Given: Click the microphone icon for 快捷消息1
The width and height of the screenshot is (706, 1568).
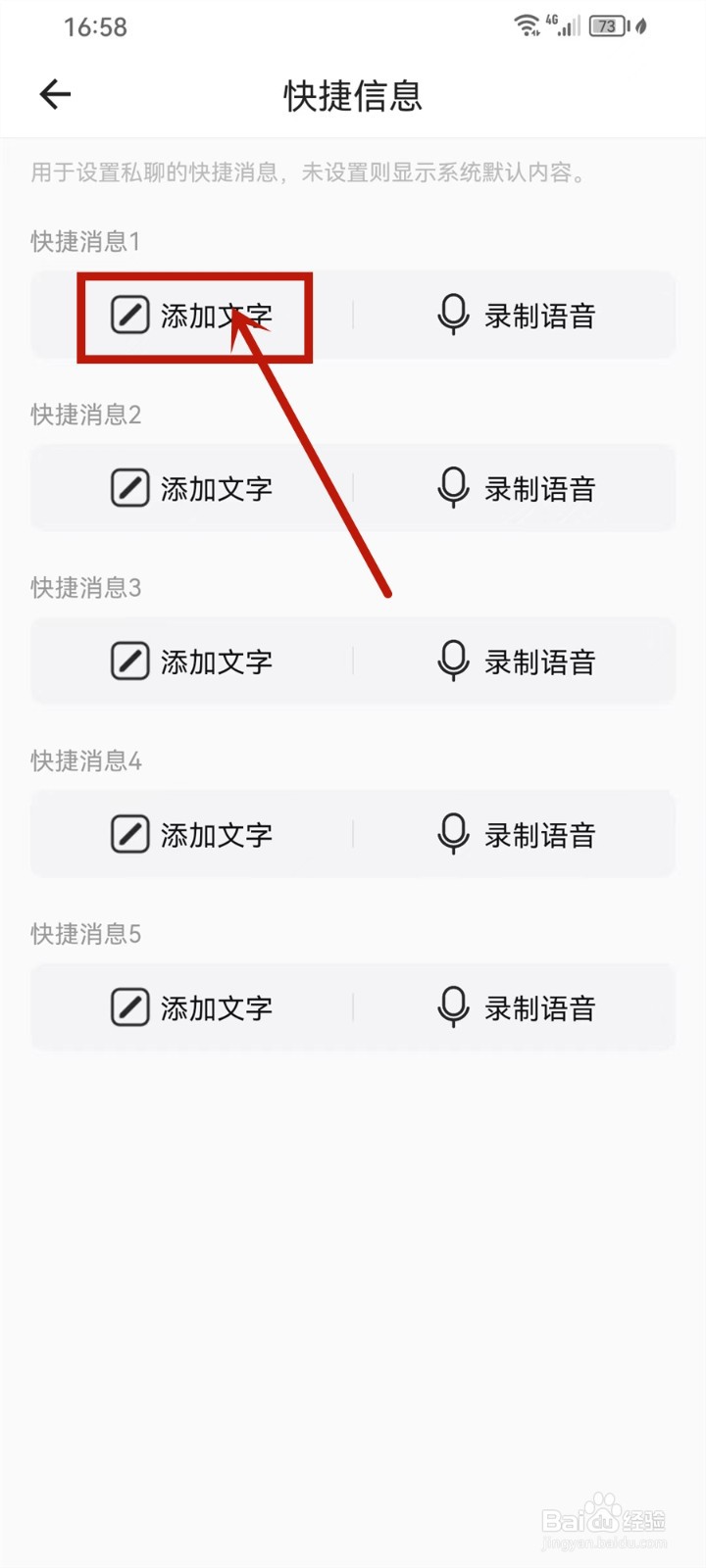Looking at the screenshot, I should (451, 315).
